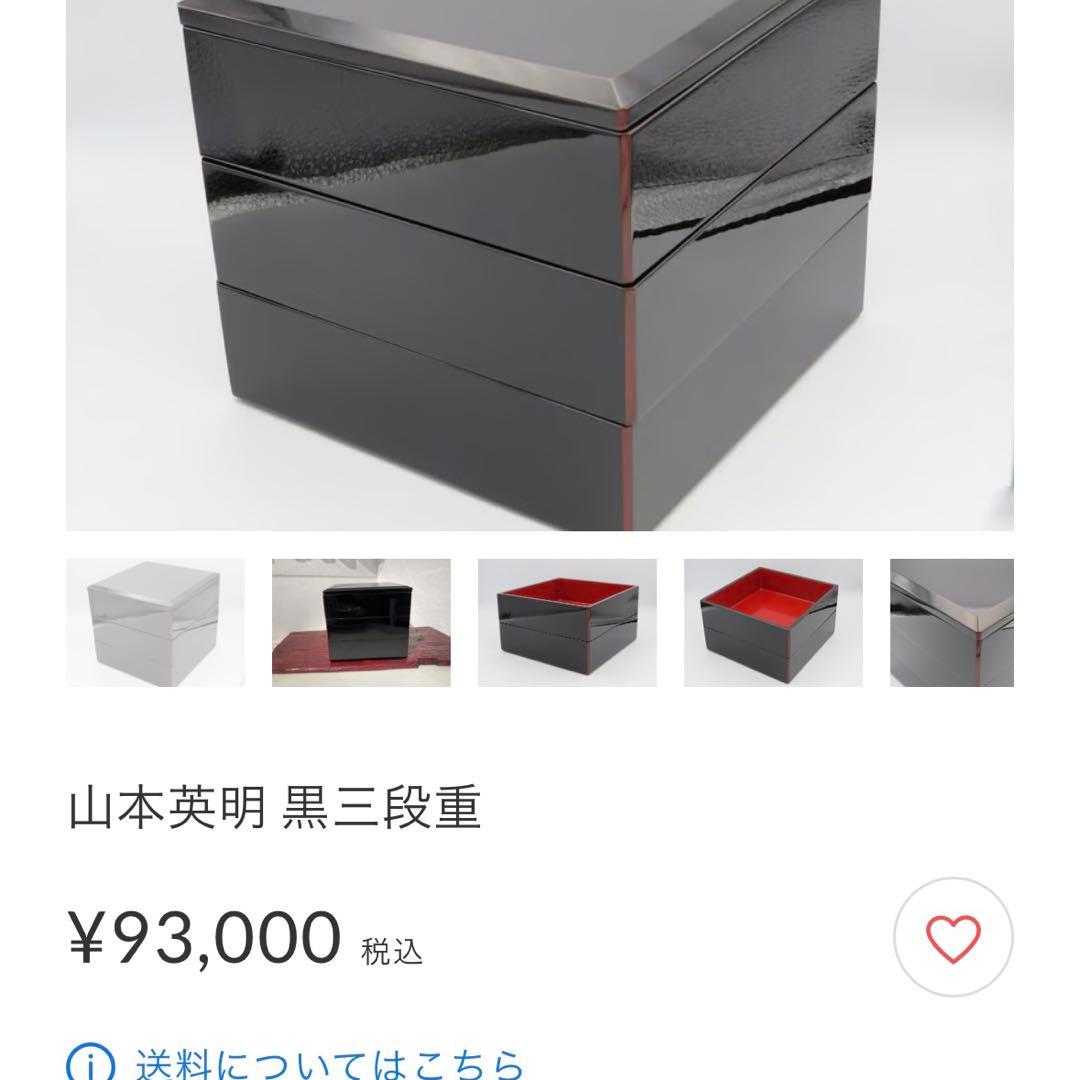Select the thumbnail of the box on the red mat
The image size is (1080, 1080).
click(x=361, y=622)
